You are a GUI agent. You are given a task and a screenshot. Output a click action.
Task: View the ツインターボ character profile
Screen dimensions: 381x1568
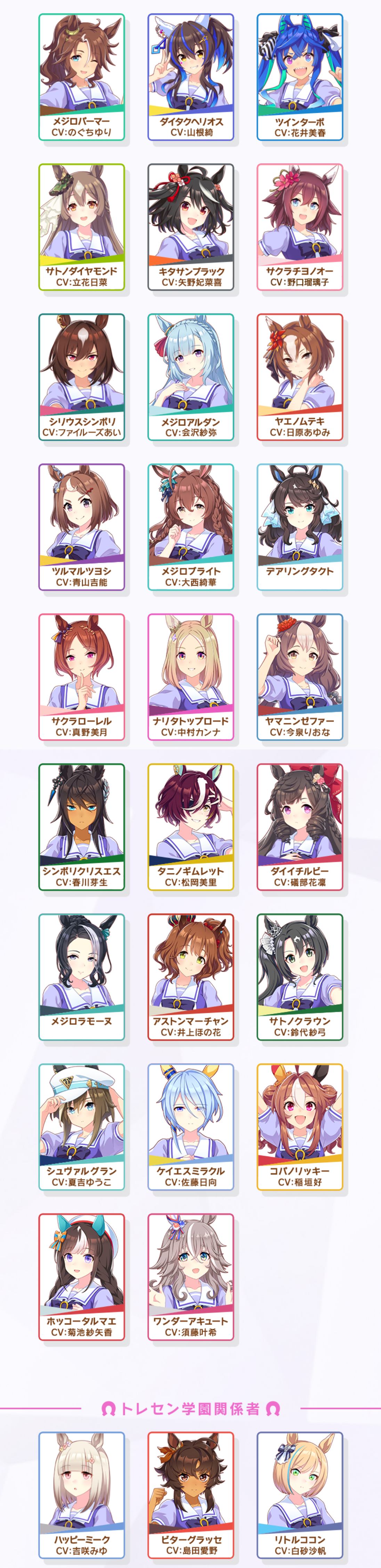300,77
